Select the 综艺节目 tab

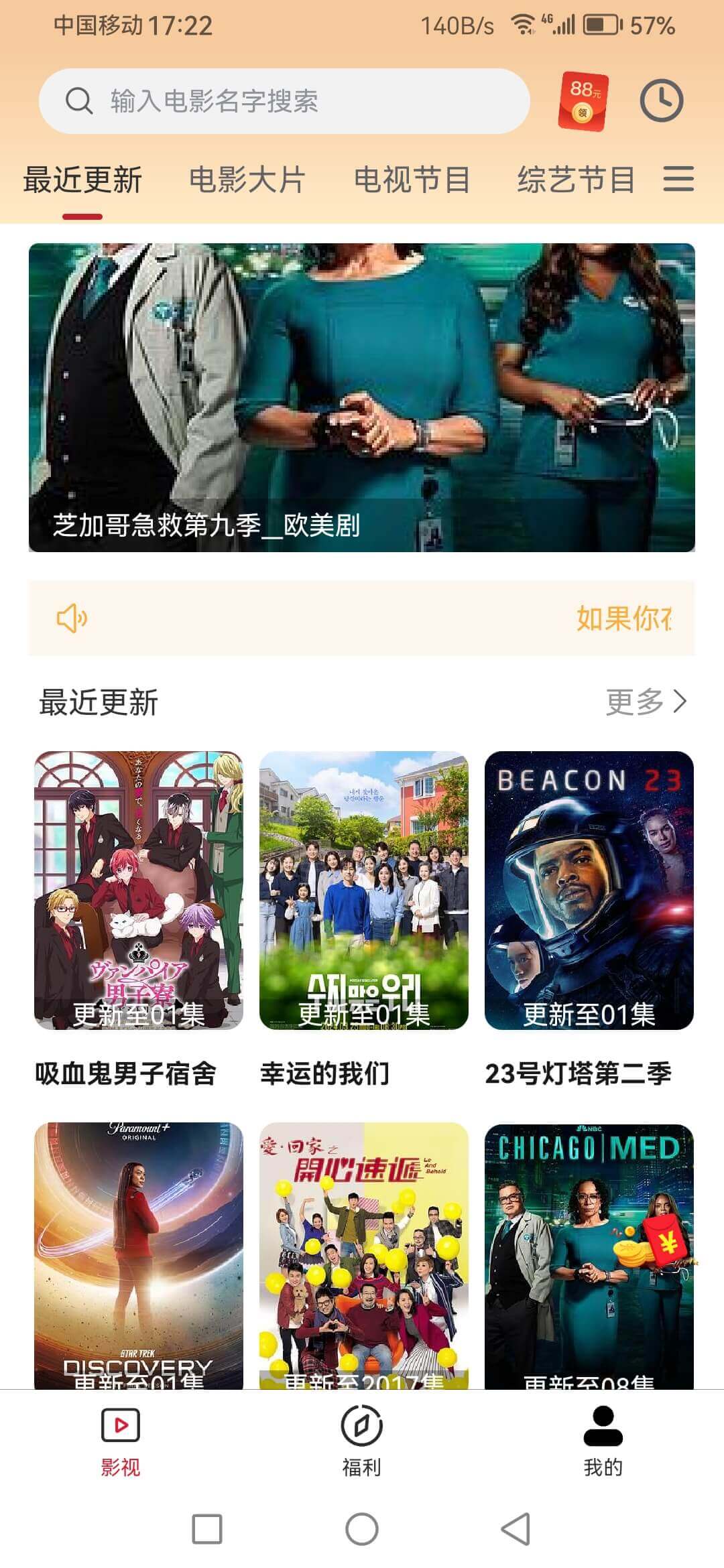576,180
